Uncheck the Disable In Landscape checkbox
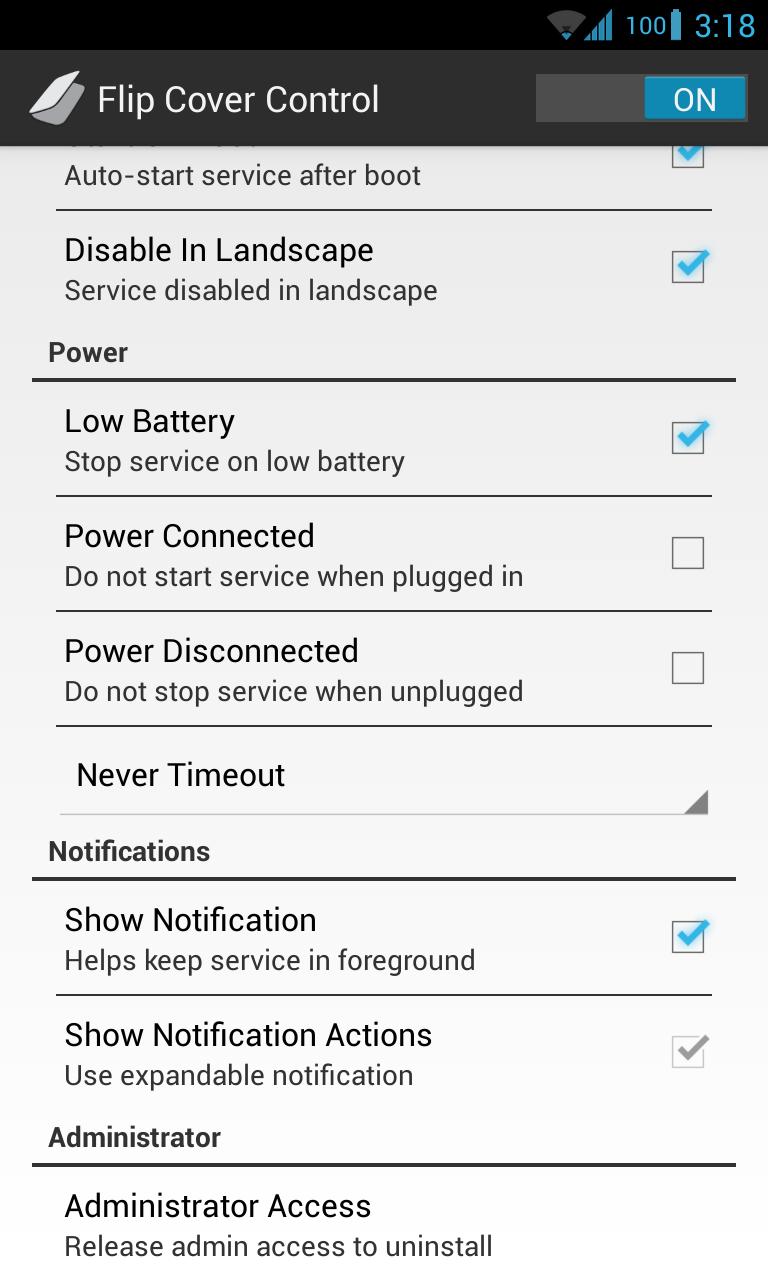This screenshot has height=1280, width=768. tap(687, 266)
